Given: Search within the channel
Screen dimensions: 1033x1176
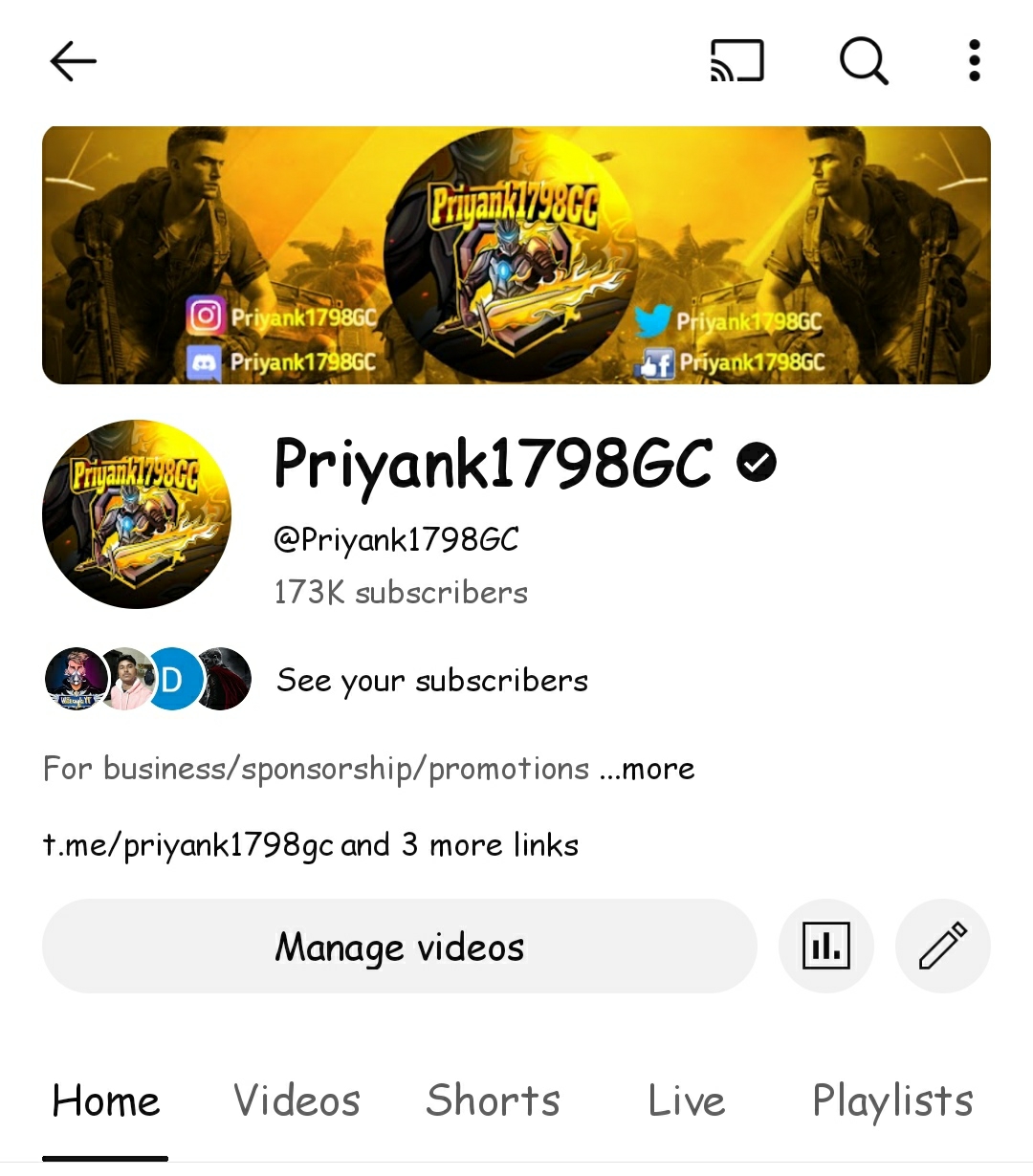Looking at the screenshot, I should (864, 61).
